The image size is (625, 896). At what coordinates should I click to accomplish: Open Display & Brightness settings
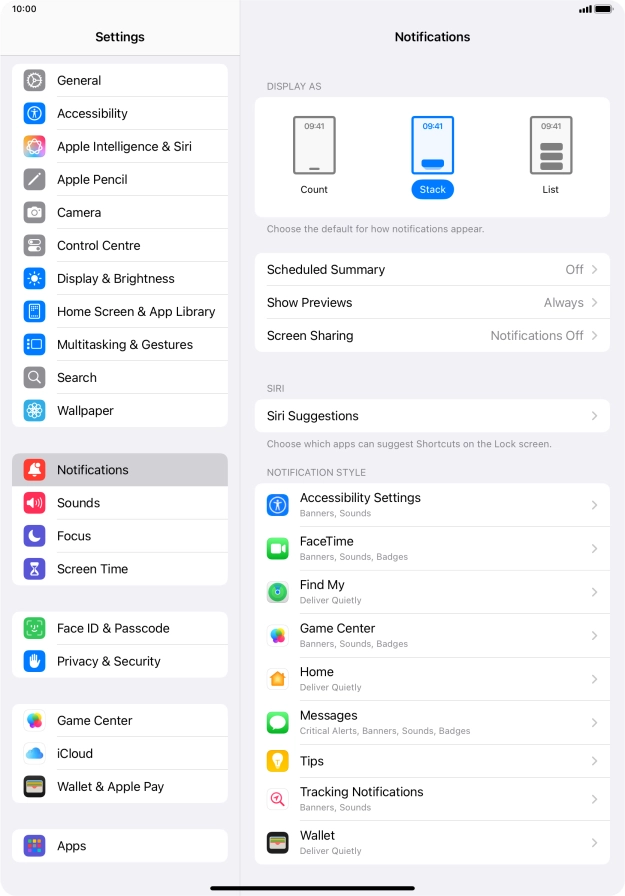coord(120,278)
